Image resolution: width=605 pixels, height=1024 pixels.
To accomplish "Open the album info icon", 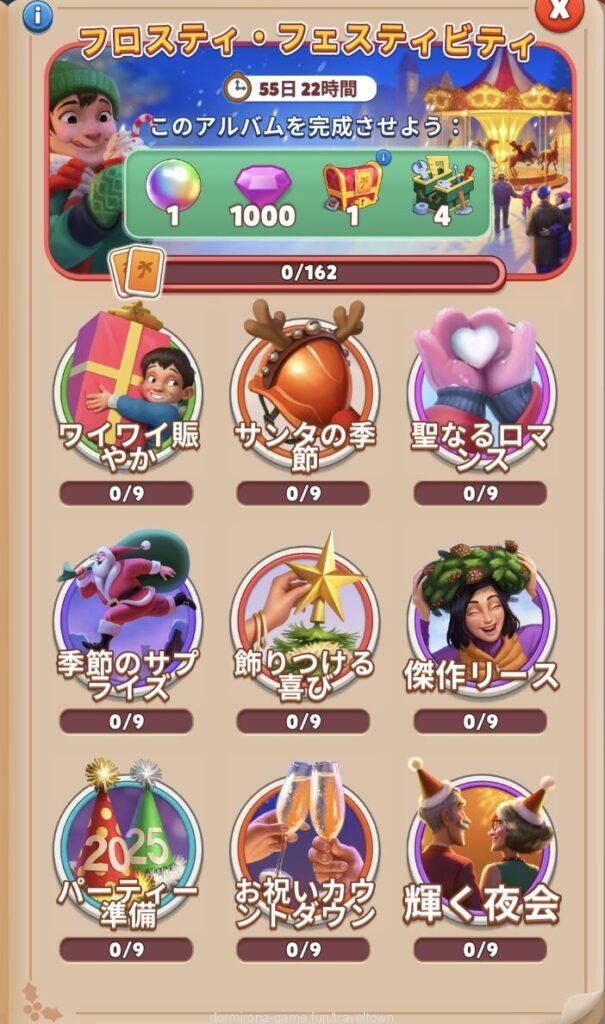I will (38, 15).
